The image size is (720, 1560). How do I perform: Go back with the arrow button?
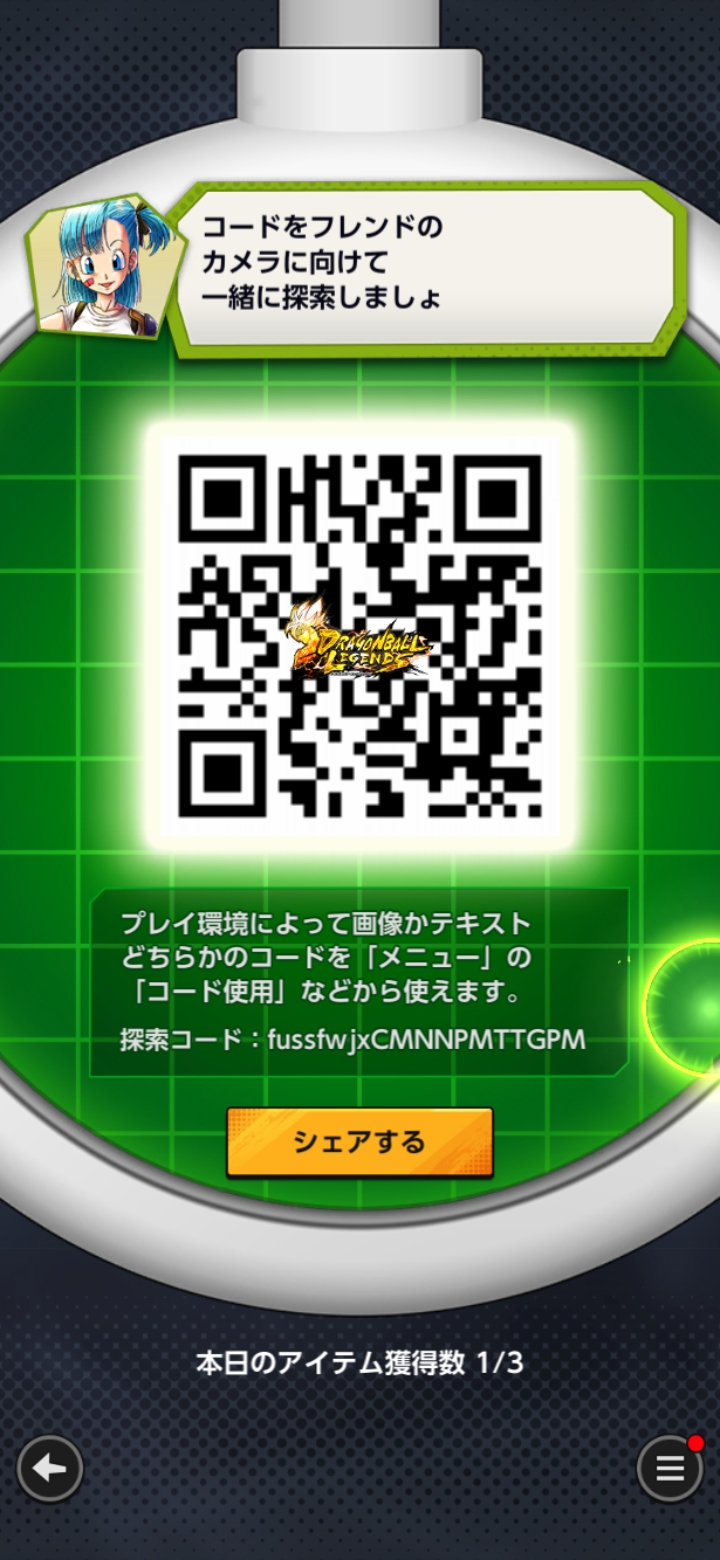click(50, 1469)
